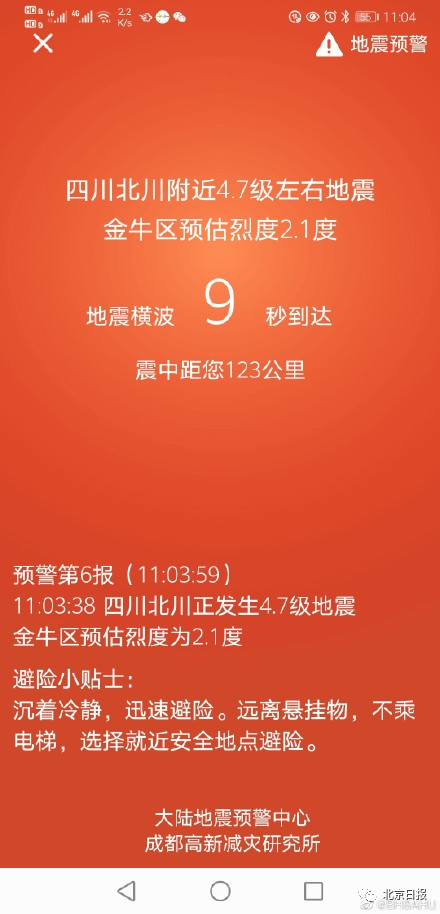Open the recent apps view
This screenshot has width=440, height=914.
click(314, 890)
